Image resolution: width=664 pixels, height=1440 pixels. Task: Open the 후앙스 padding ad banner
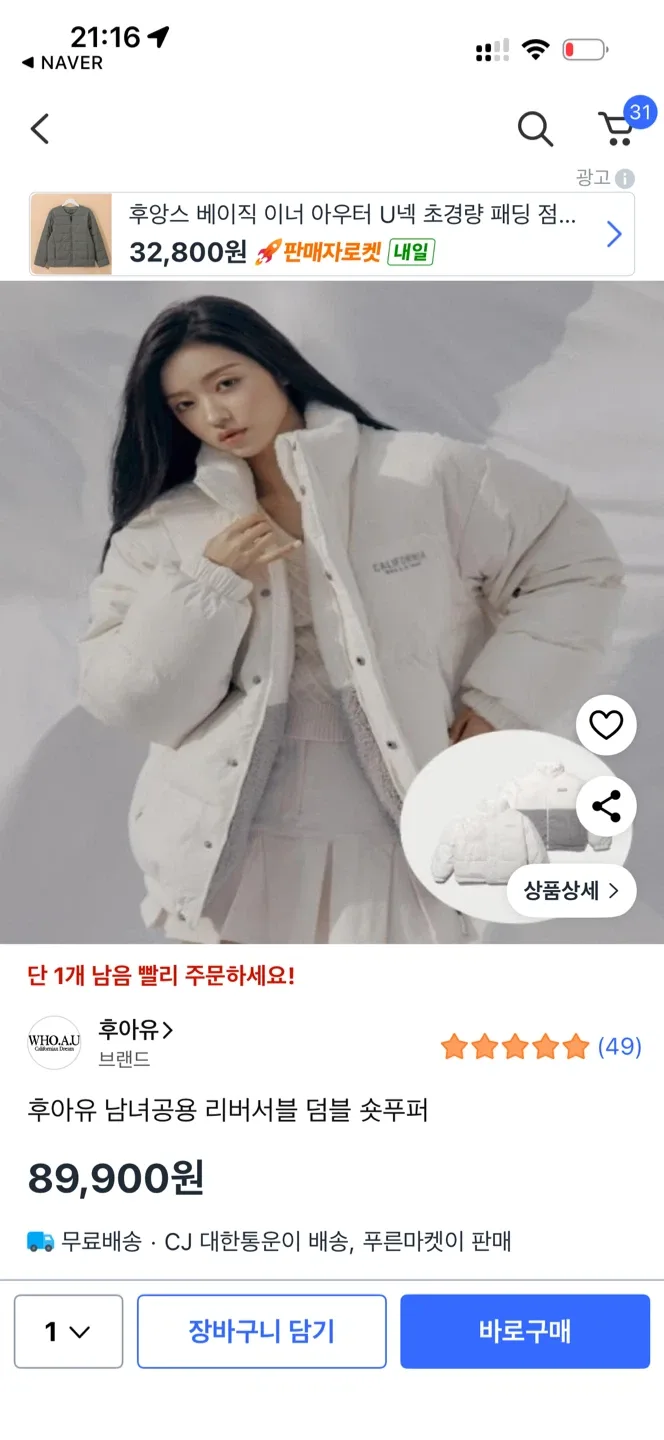point(331,234)
